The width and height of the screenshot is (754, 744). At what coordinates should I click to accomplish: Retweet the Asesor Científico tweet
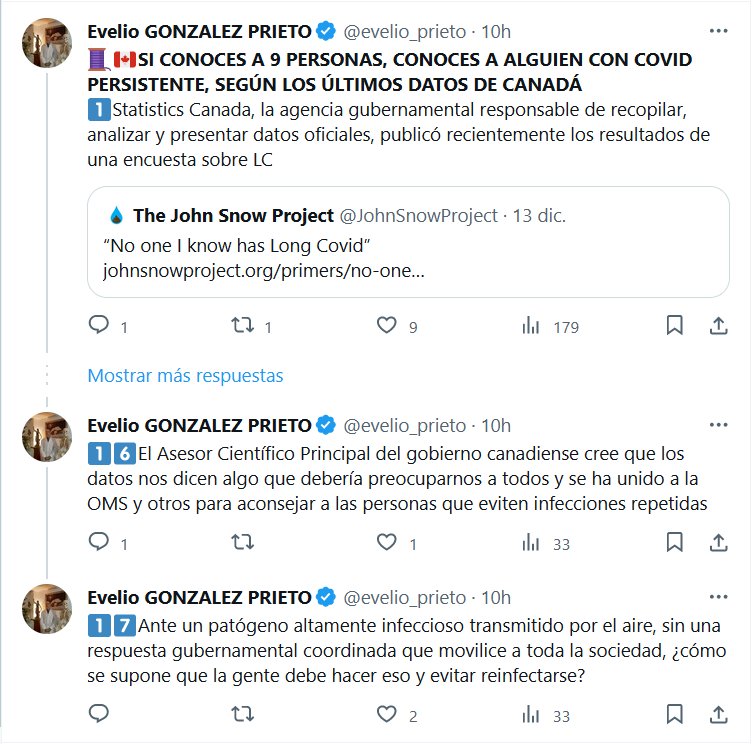pos(241,543)
